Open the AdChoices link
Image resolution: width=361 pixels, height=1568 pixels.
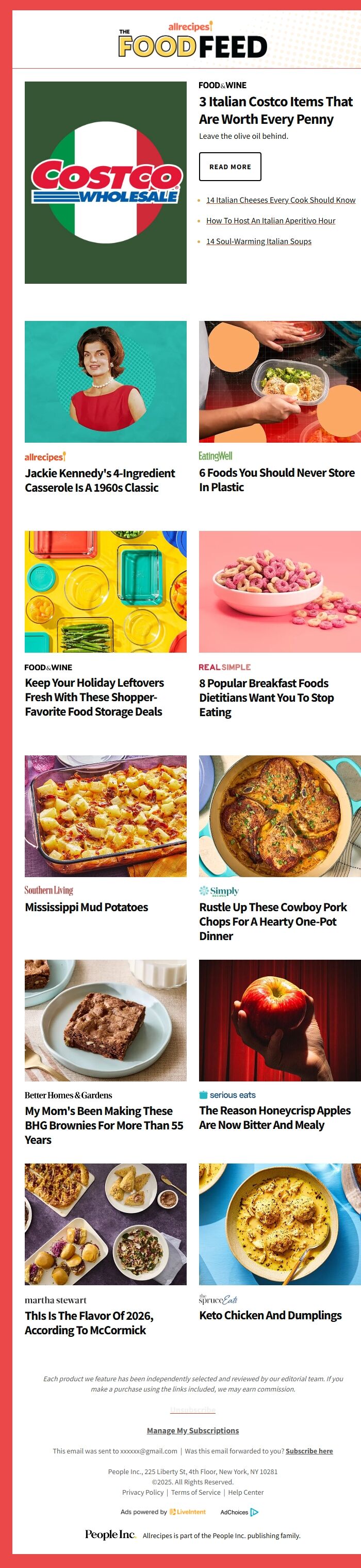[x=239, y=1512]
